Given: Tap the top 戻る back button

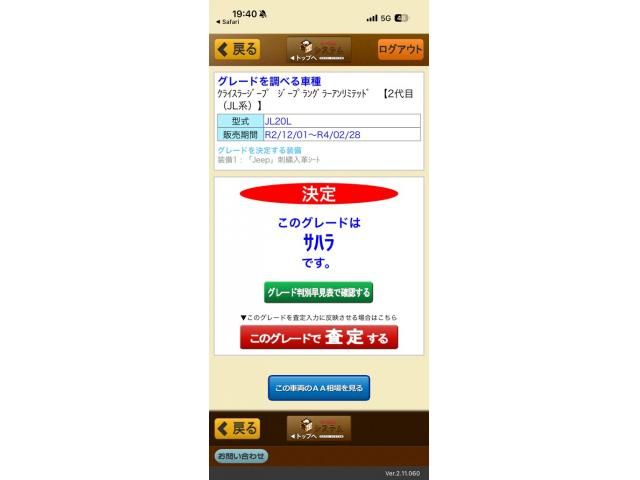Looking at the screenshot, I should point(237,49).
